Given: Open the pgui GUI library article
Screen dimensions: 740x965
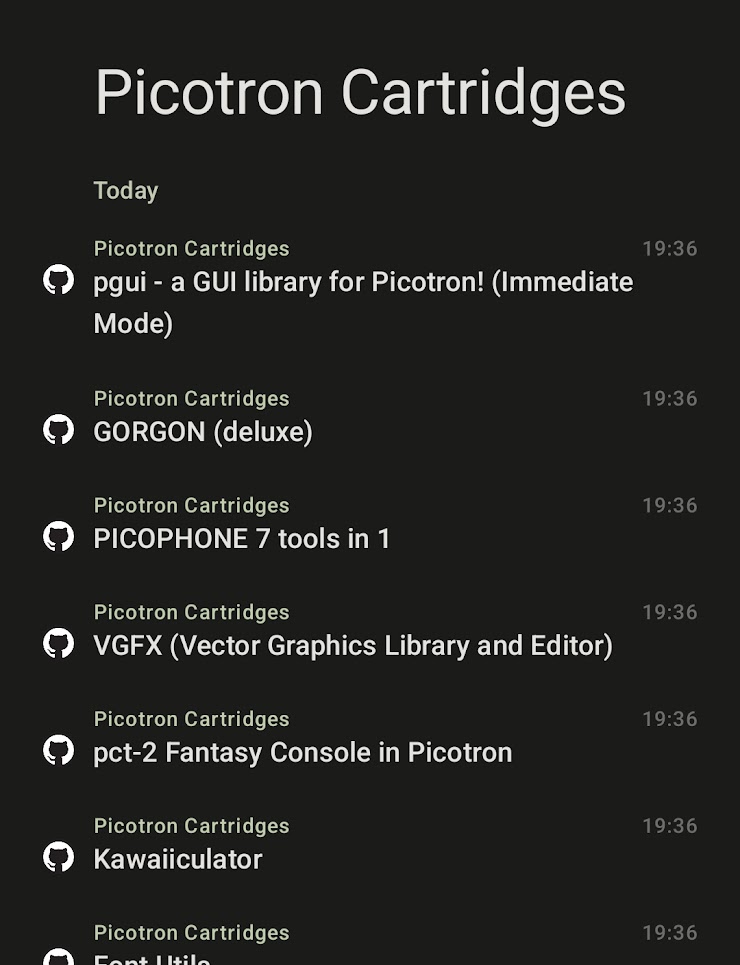Looking at the screenshot, I should coord(363,303).
